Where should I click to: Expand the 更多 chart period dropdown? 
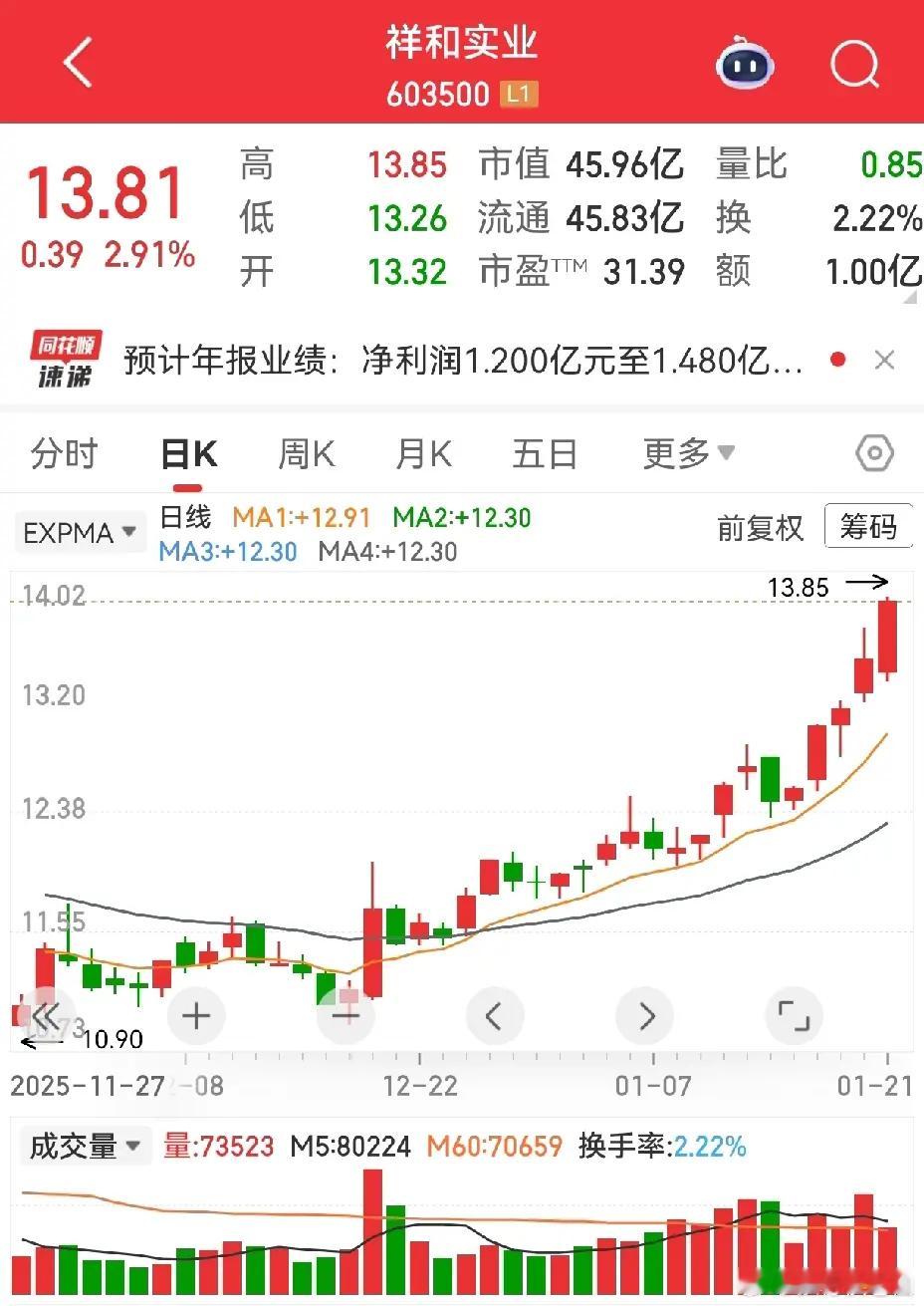click(687, 453)
